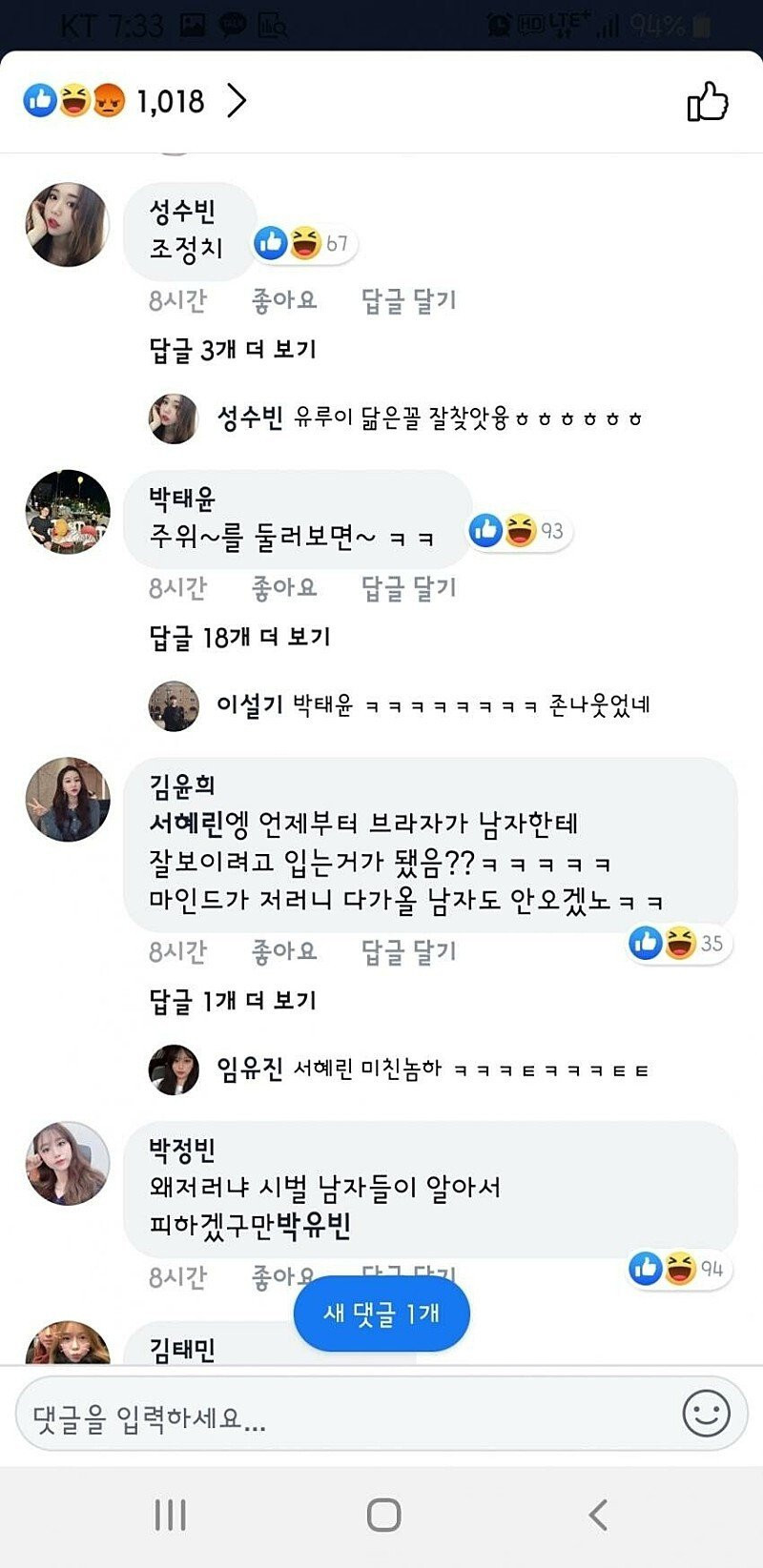View 박태윤's profile from avatar
Image resolution: width=763 pixels, height=1568 pixels.
(67, 512)
